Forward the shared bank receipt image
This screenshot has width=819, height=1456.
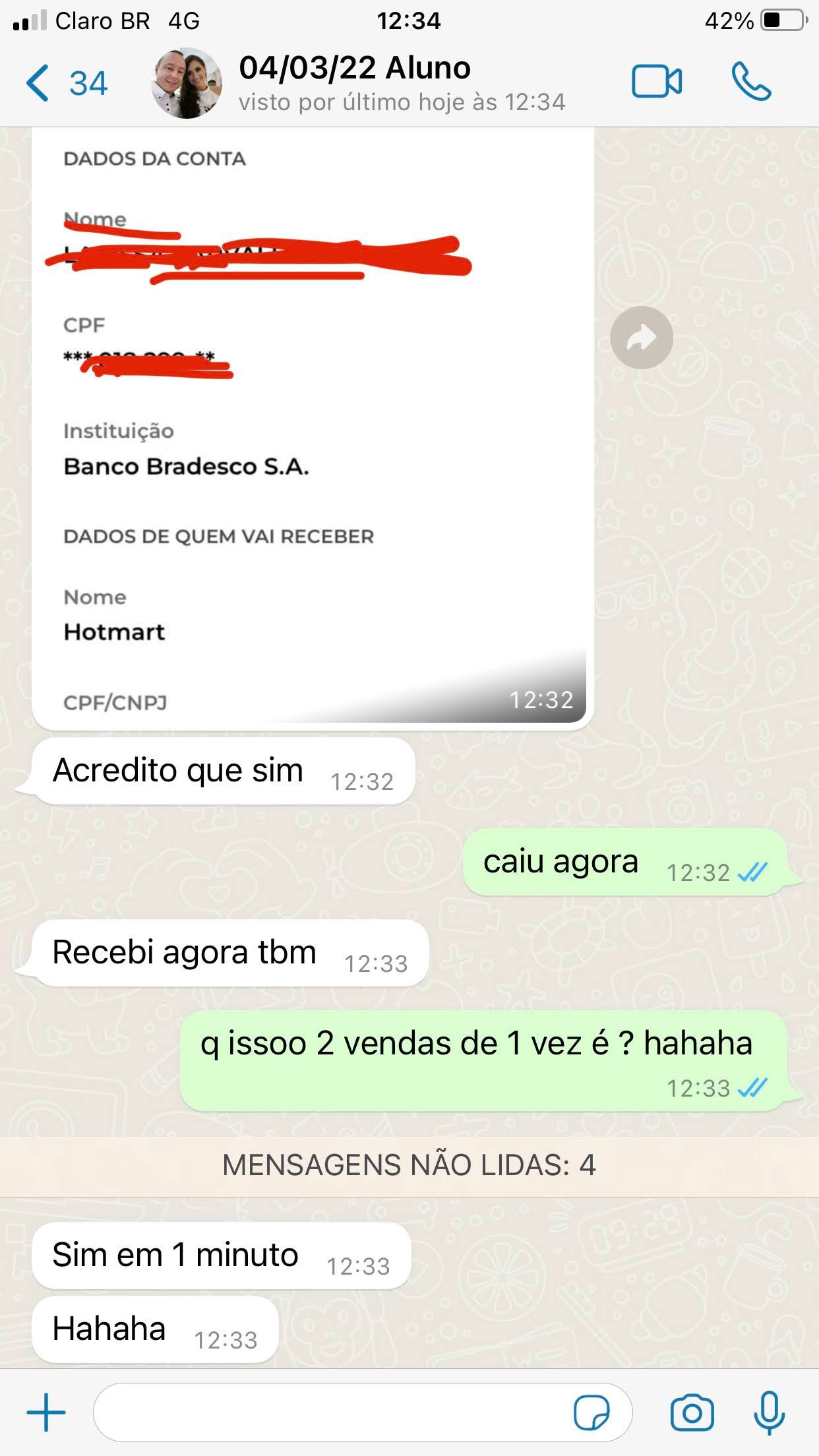[641, 338]
